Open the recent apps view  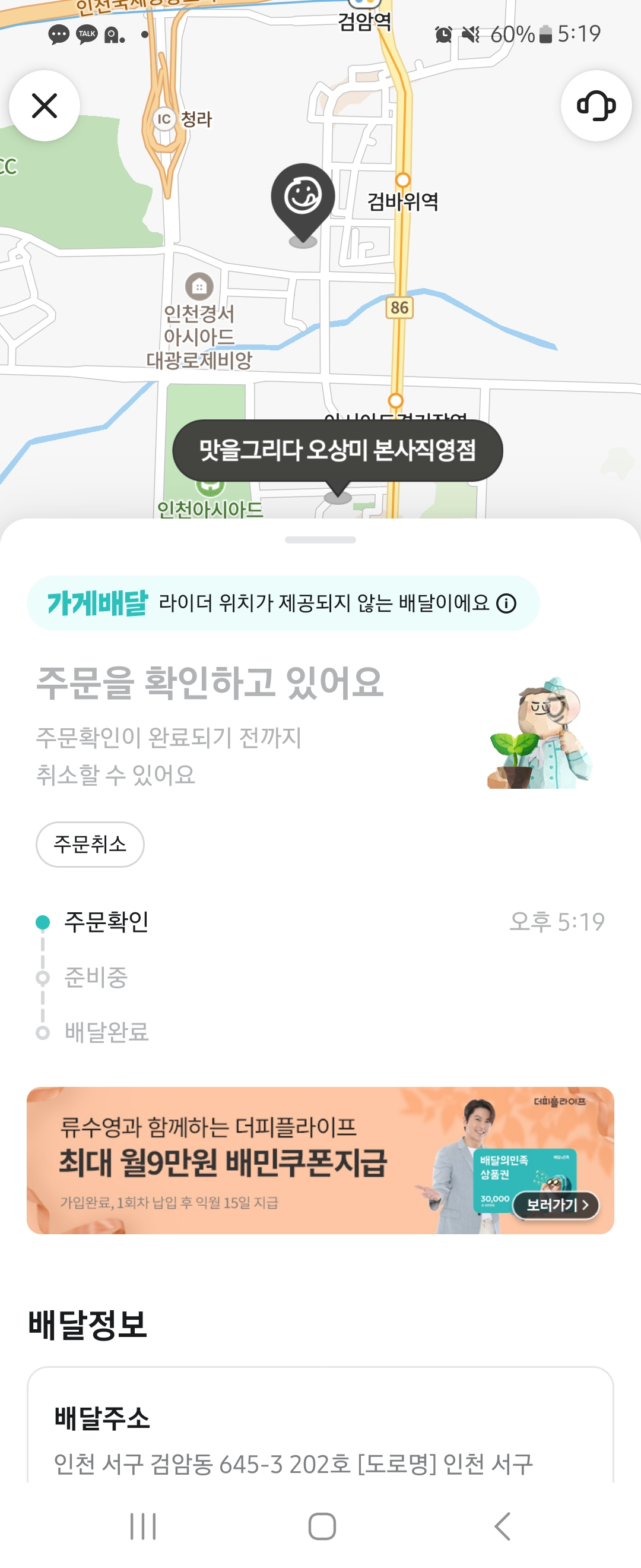click(143, 1526)
